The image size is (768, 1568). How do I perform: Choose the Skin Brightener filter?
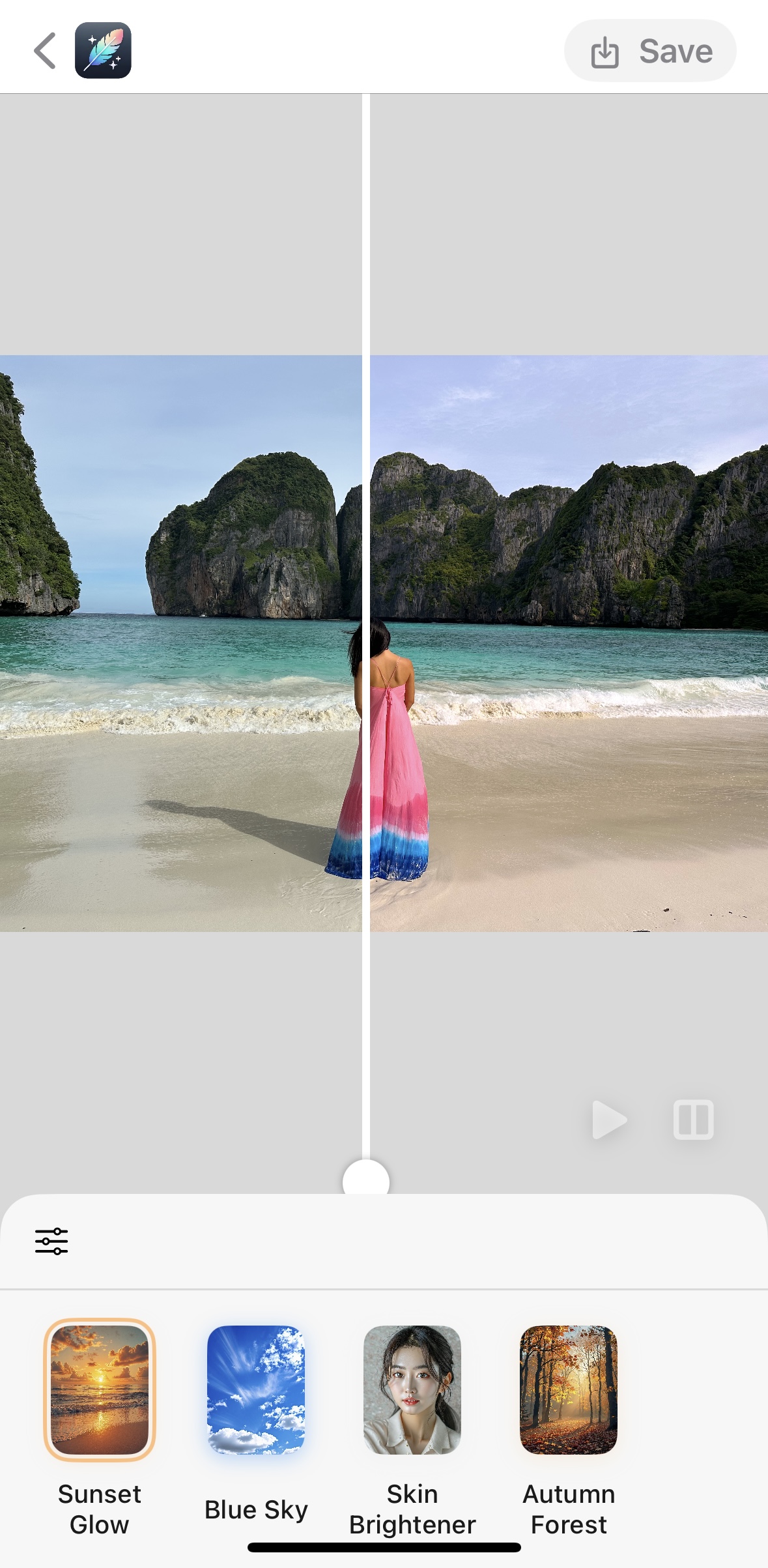[412, 1389]
